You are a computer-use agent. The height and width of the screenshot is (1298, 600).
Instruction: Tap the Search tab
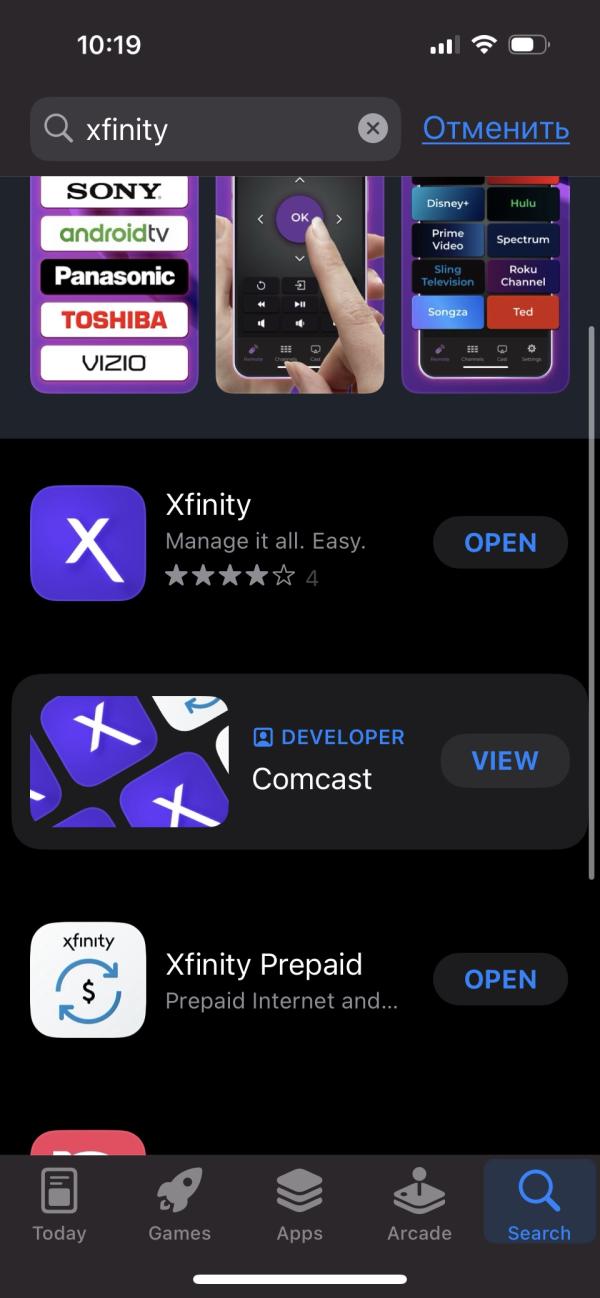[539, 1205]
